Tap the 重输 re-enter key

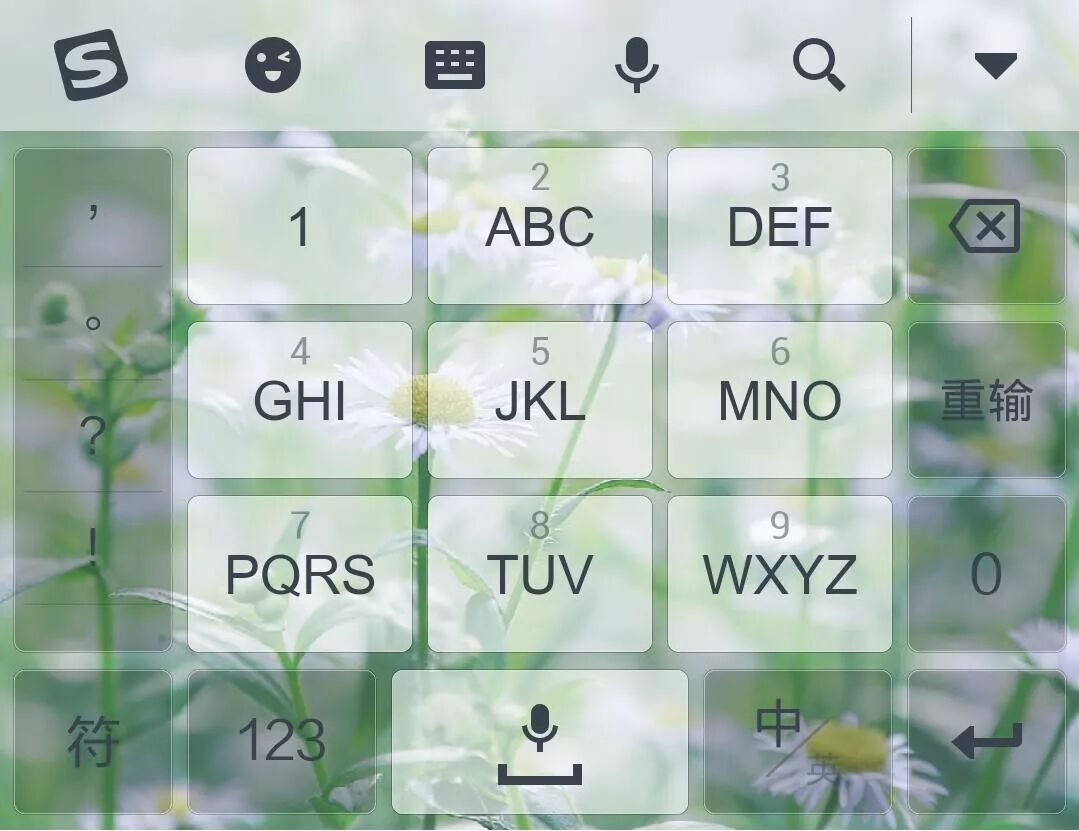coord(986,400)
